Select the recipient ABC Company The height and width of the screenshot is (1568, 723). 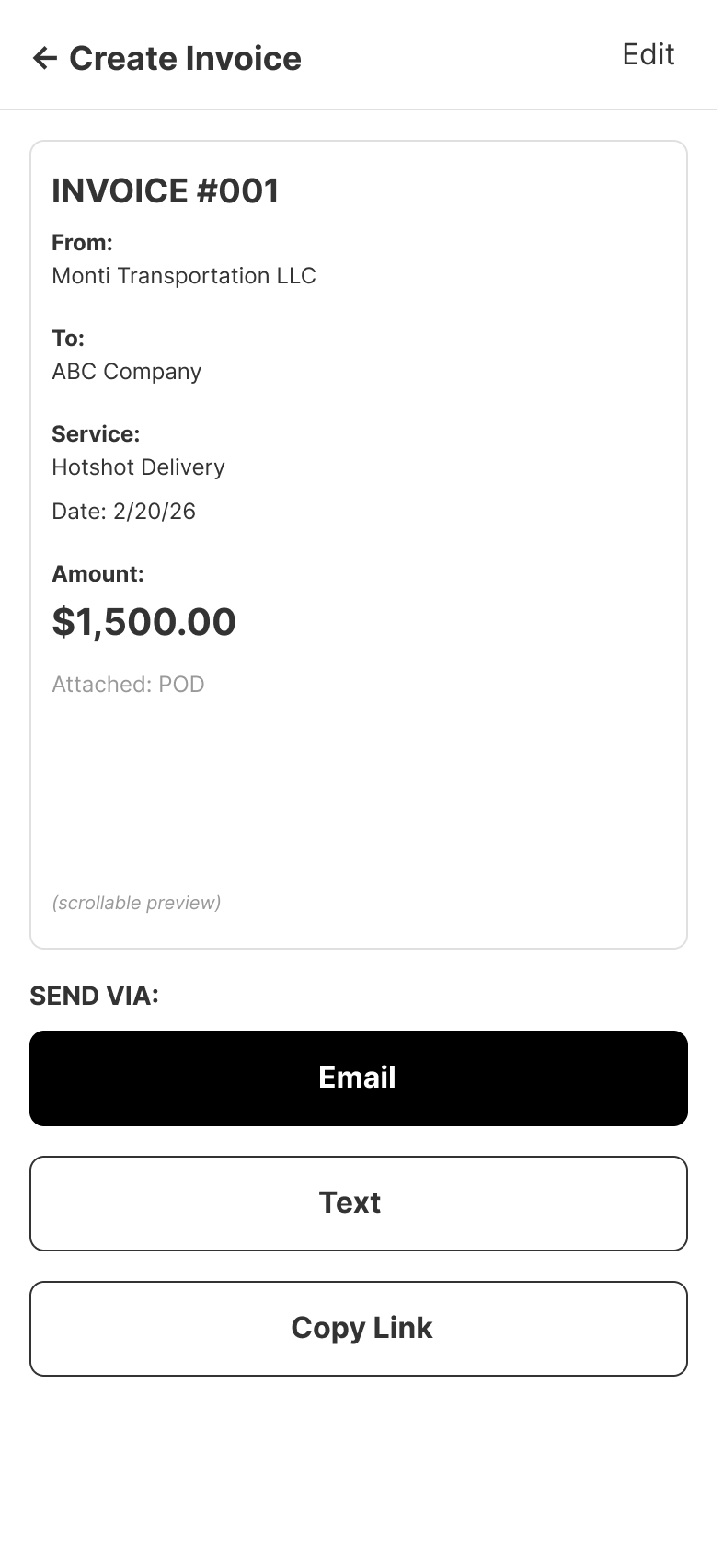[127, 372]
